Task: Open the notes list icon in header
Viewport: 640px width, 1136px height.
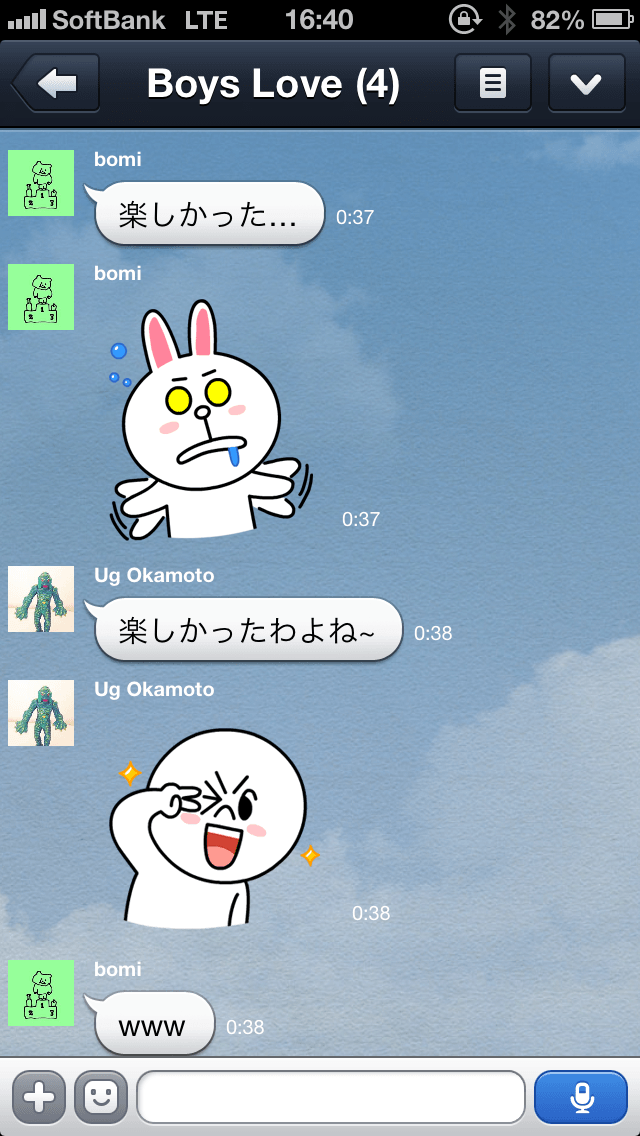Action: [493, 83]
